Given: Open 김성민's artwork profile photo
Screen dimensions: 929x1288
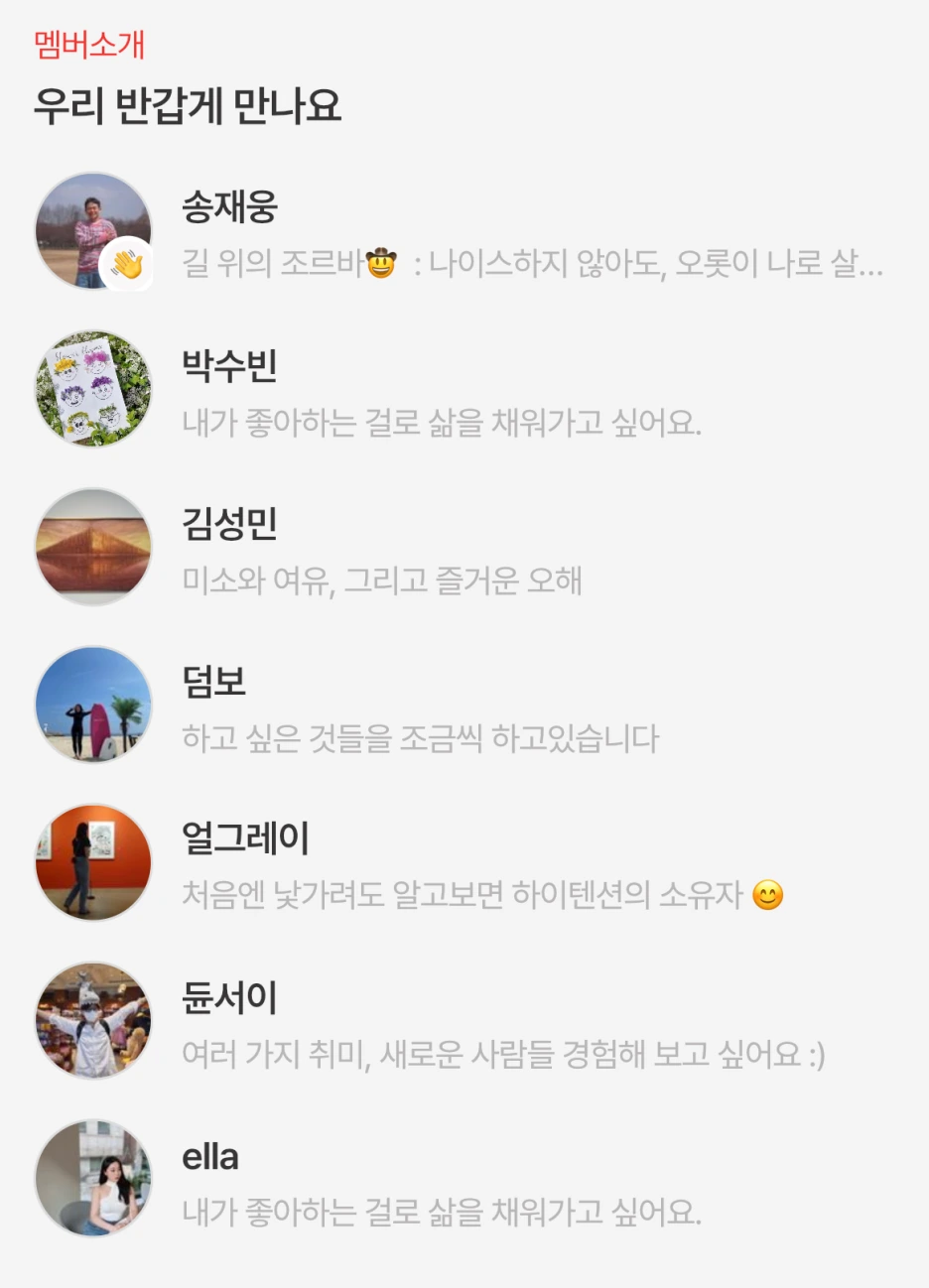Looking at the screenshot, I should point(93,546).
